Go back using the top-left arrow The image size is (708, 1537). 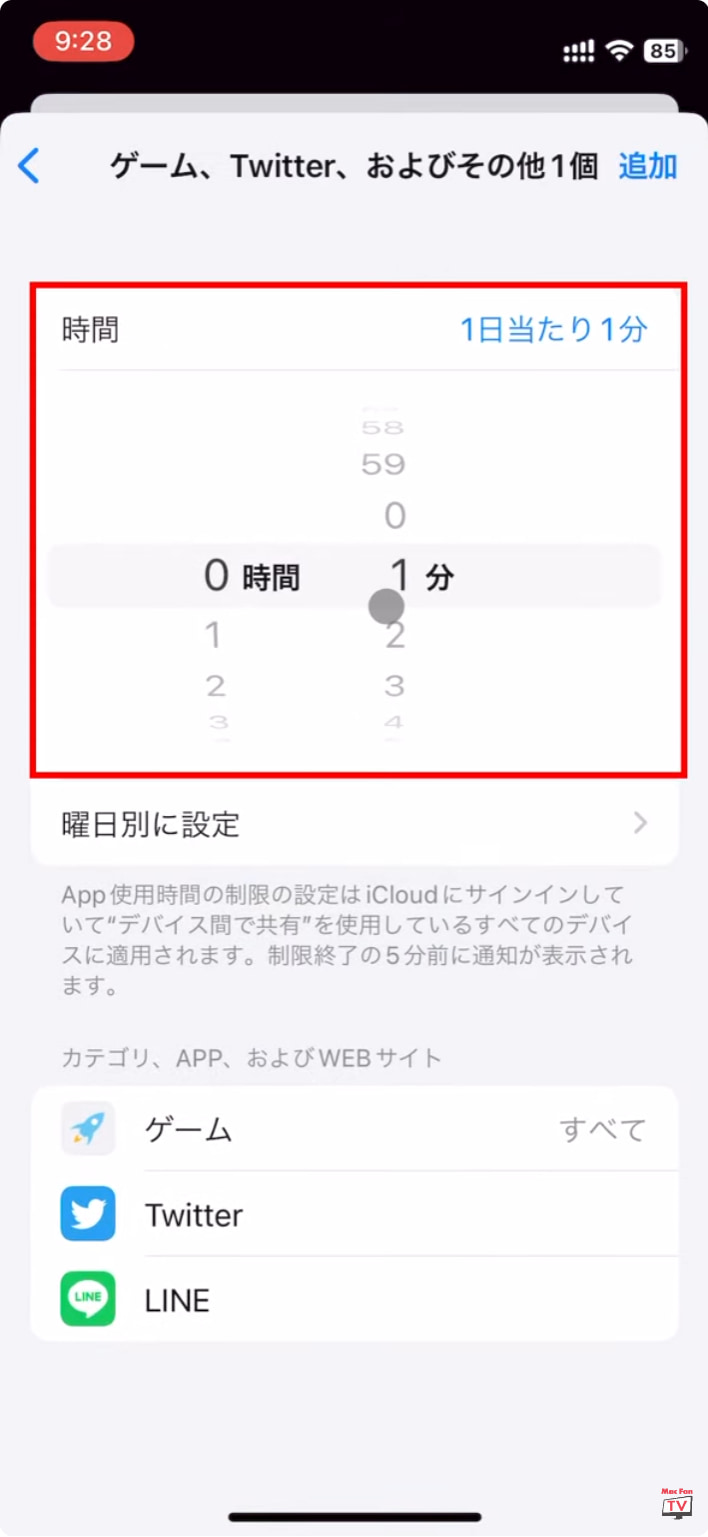pyautogui.click(x=30, y=166)
